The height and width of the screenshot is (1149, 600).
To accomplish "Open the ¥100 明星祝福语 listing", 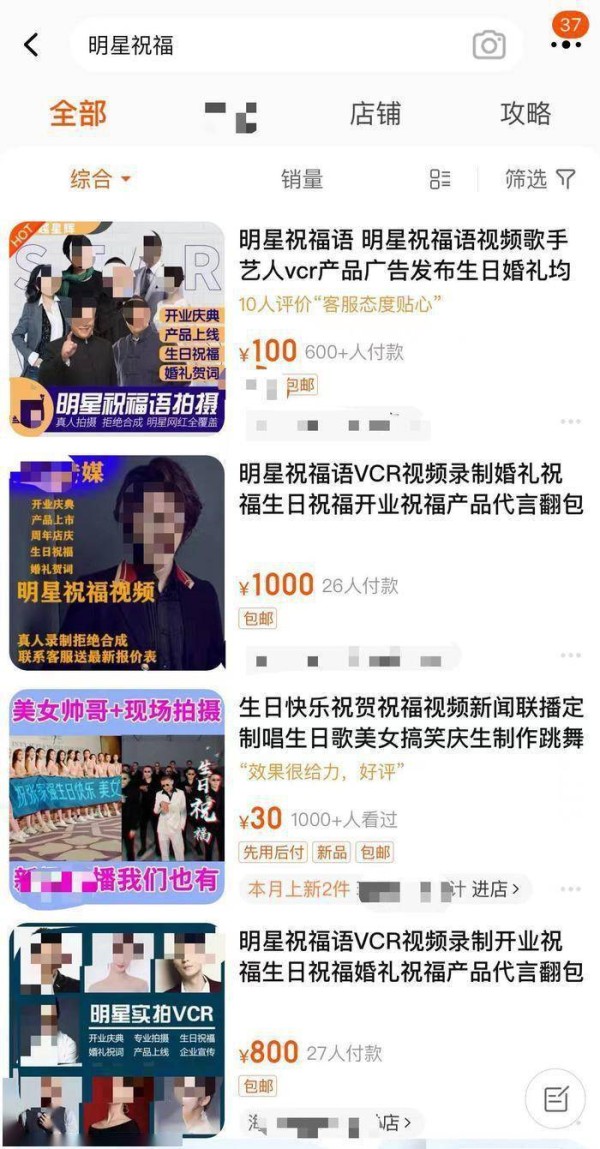I will (x=403, y=255).
